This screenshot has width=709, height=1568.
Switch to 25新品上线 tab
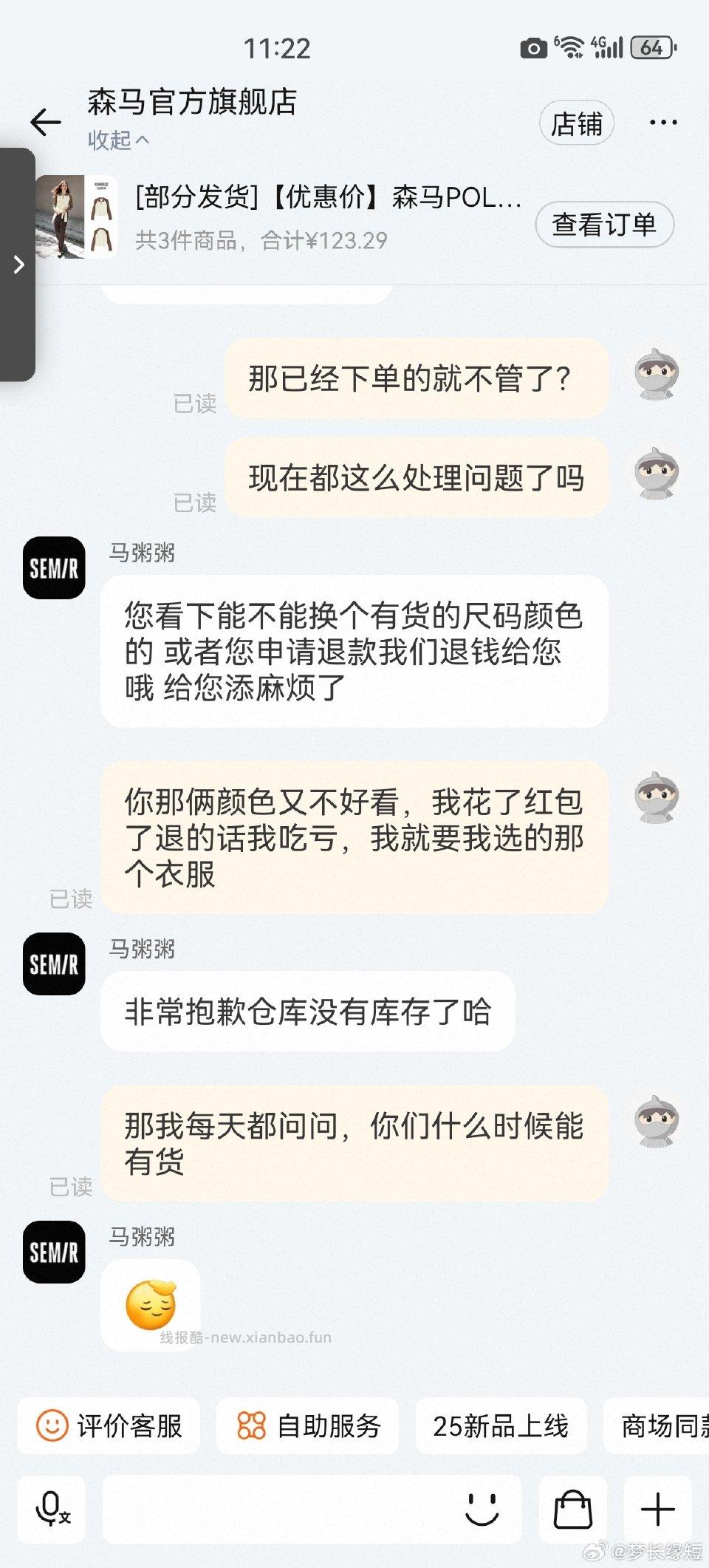(501, 1426)
